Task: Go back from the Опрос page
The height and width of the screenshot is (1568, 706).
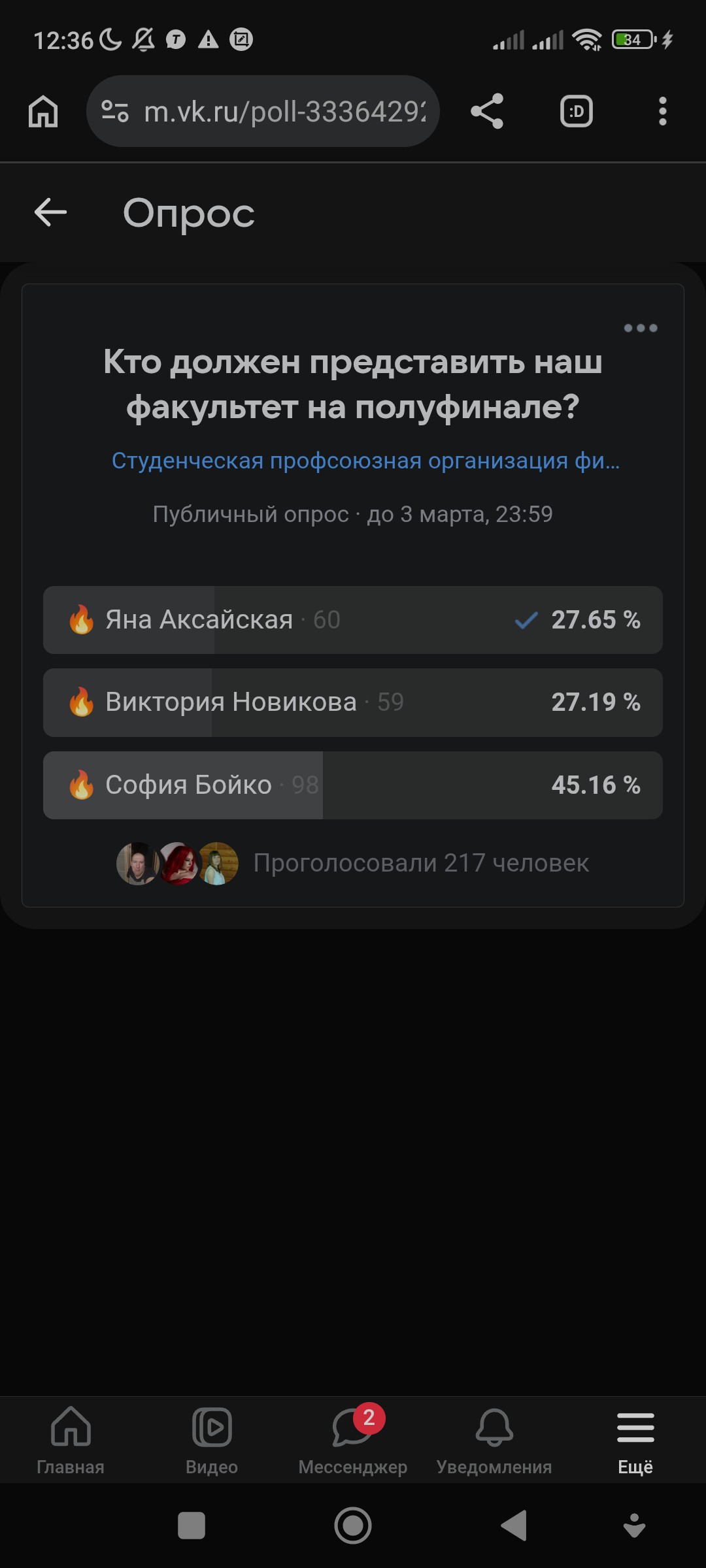Action: (x=50, y=212)
